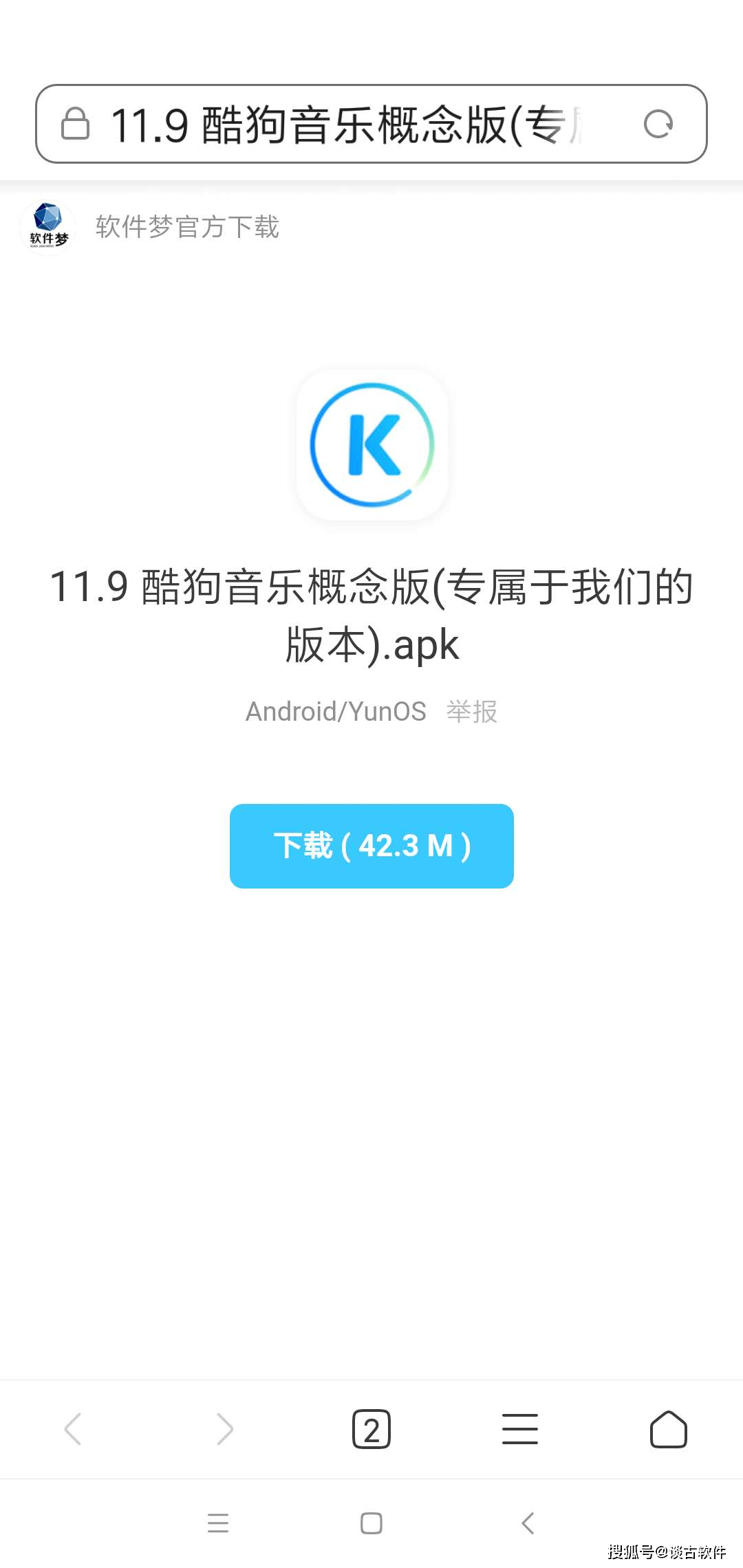Tap the address bar showing 11.9 酷狗音乐概念版
743x1568 pixels.
(x=344, y=124)
